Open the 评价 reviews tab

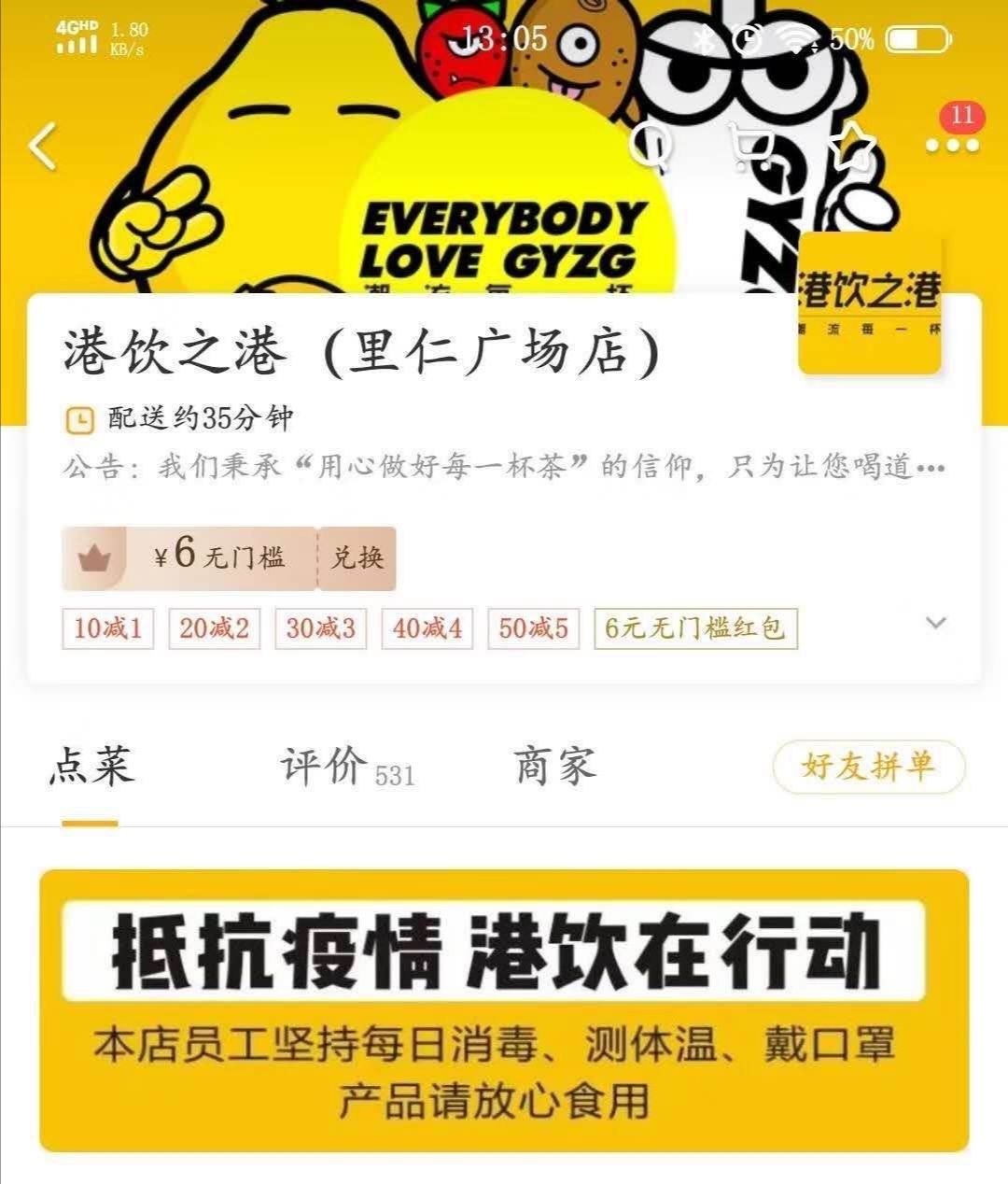[345, 768]
